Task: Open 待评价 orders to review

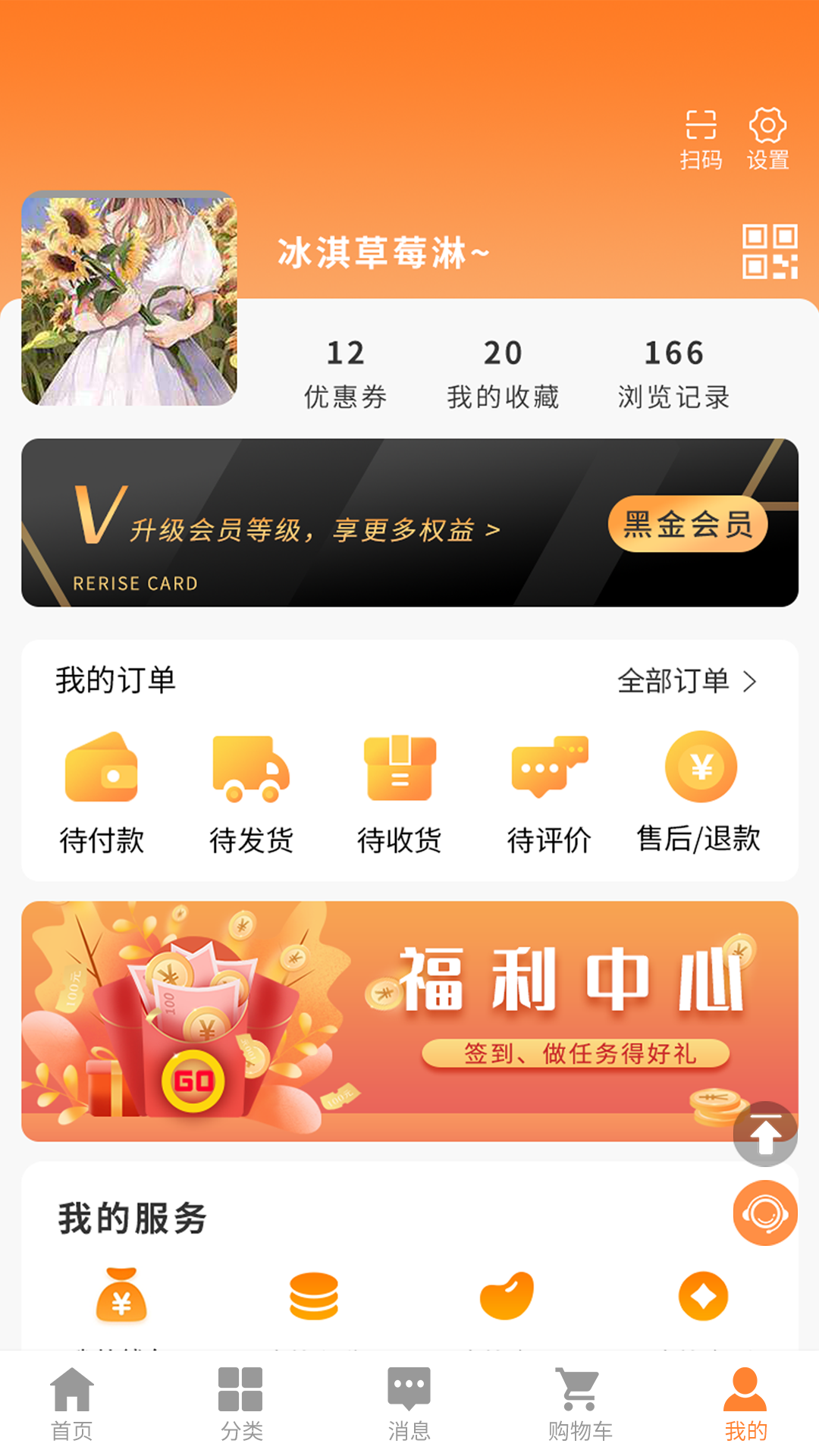Action: coord(549,792)
